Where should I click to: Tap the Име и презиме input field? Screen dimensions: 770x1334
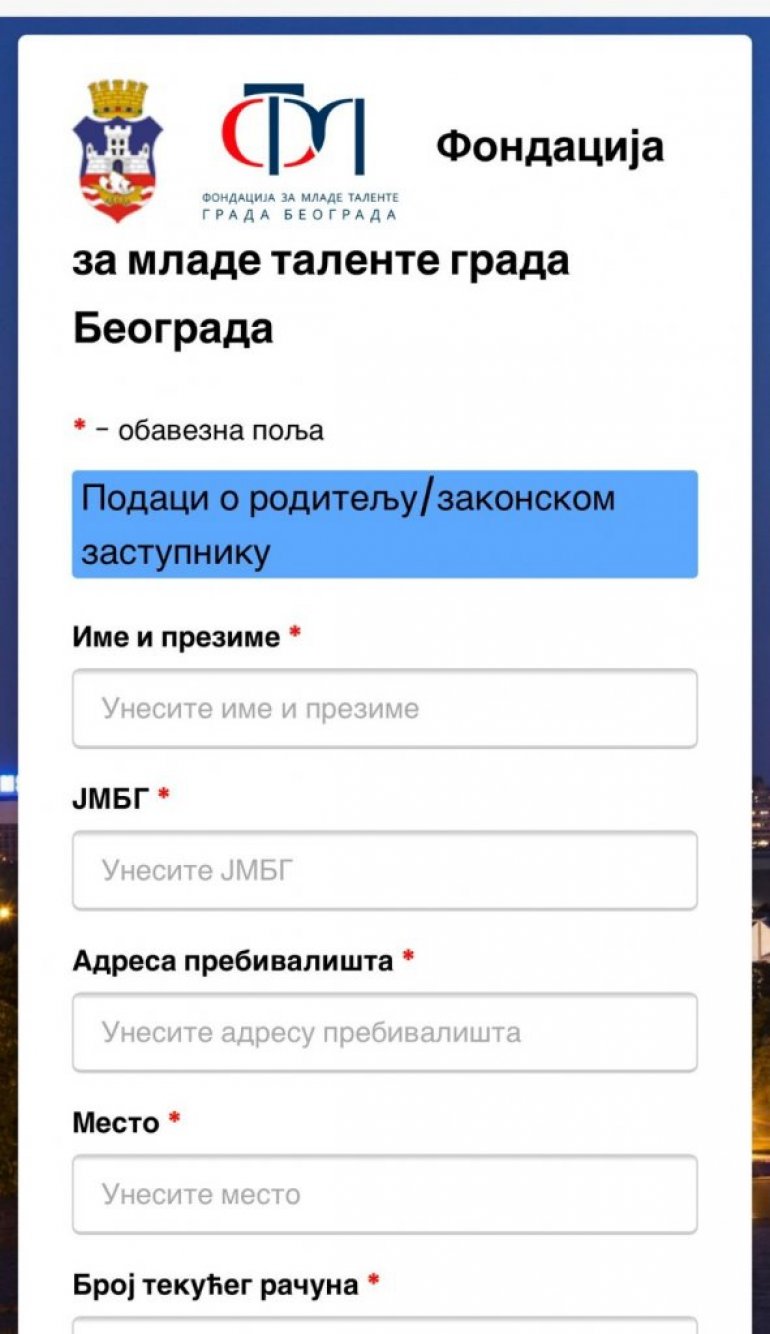[384, 709]
